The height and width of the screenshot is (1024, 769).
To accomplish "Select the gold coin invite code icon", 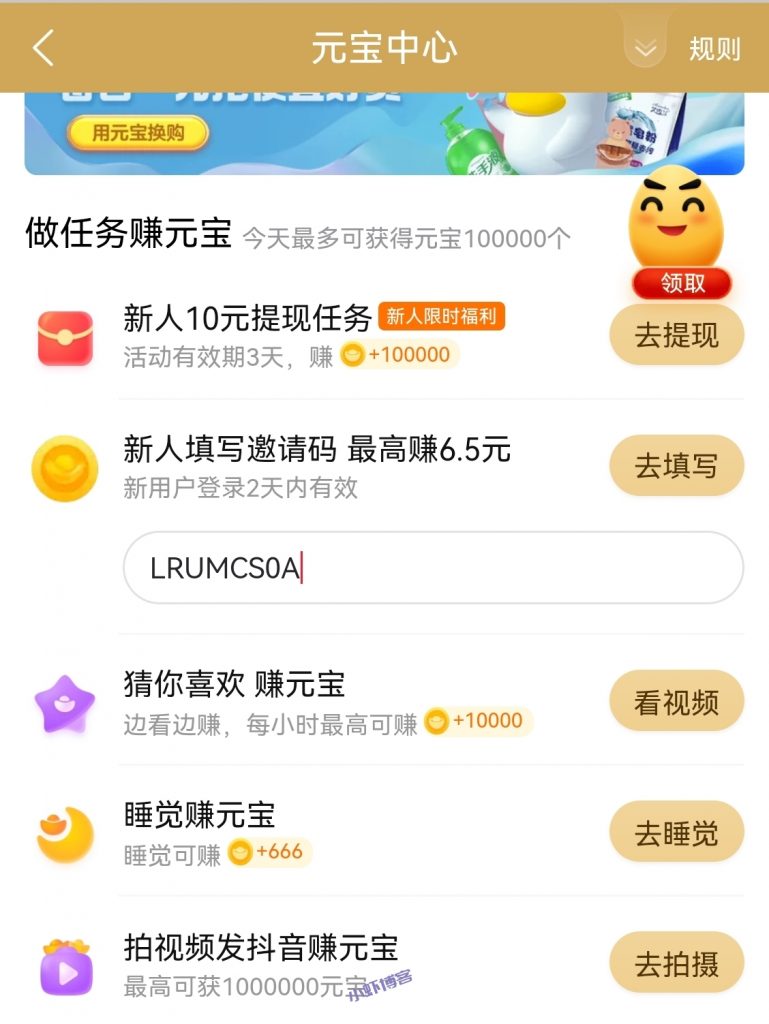I will 64,465.
